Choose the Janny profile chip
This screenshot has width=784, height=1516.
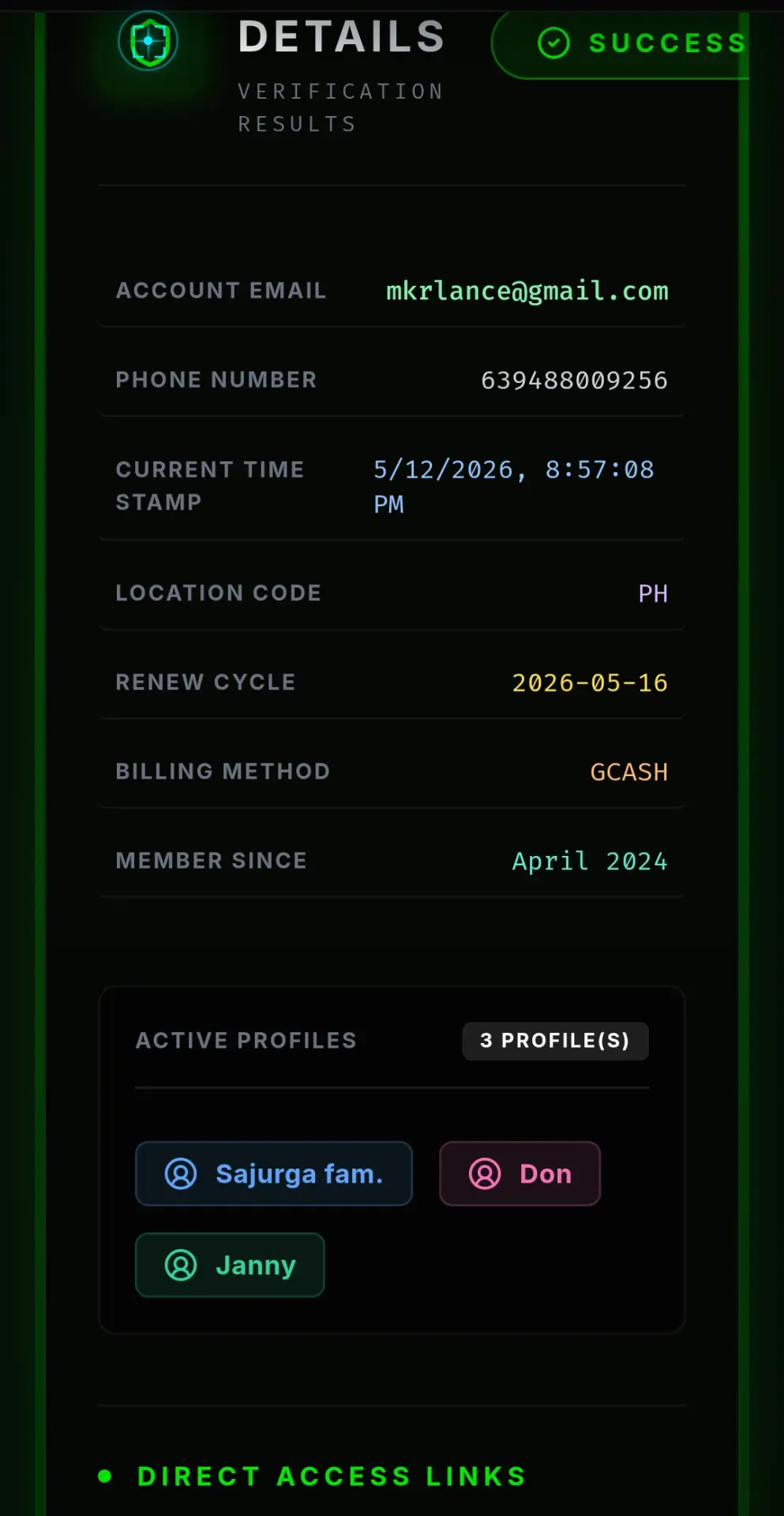[230, 1265]
